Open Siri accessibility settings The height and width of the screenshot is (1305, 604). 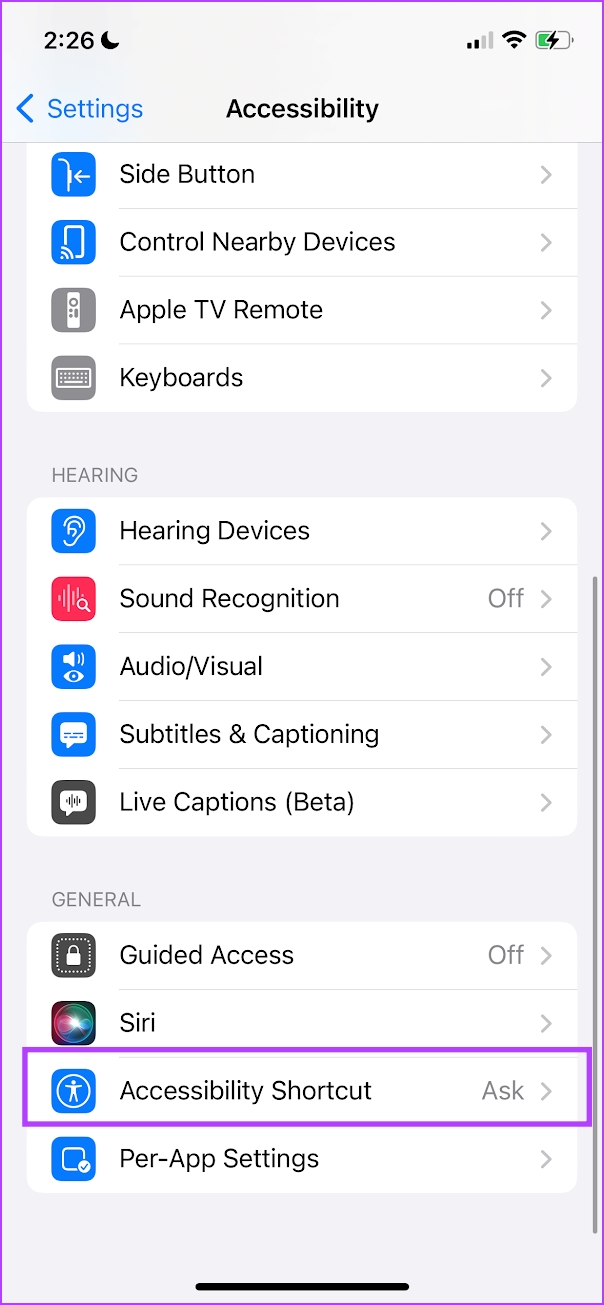pyautogui.click(x=300, y=1023)
